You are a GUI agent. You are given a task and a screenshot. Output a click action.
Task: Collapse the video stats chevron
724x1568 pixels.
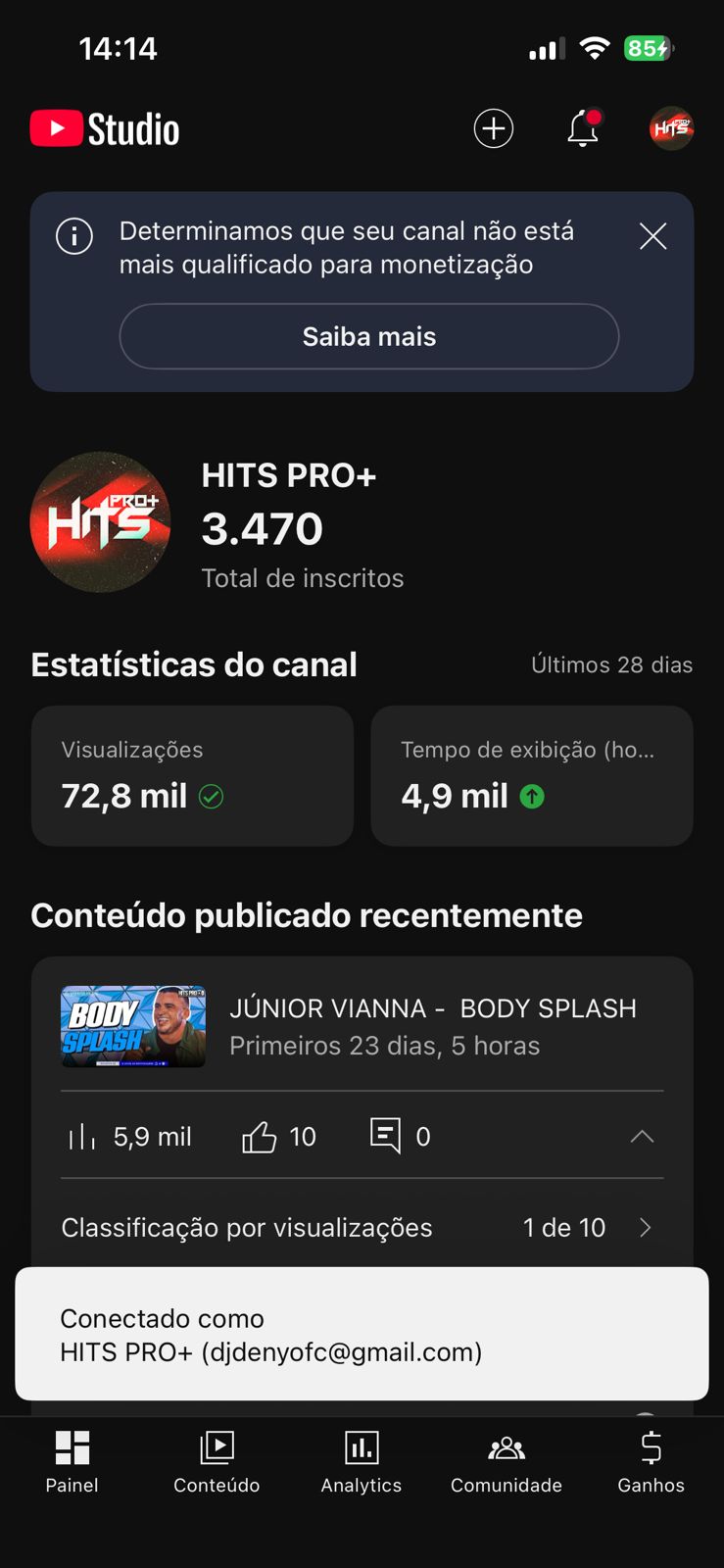click(642, 1136)
